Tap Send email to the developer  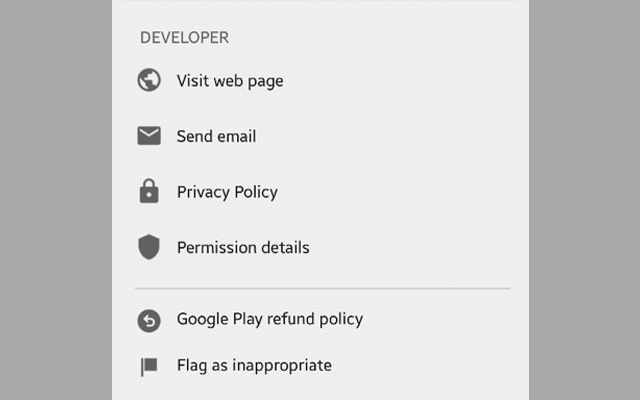[x=216, y=136]
